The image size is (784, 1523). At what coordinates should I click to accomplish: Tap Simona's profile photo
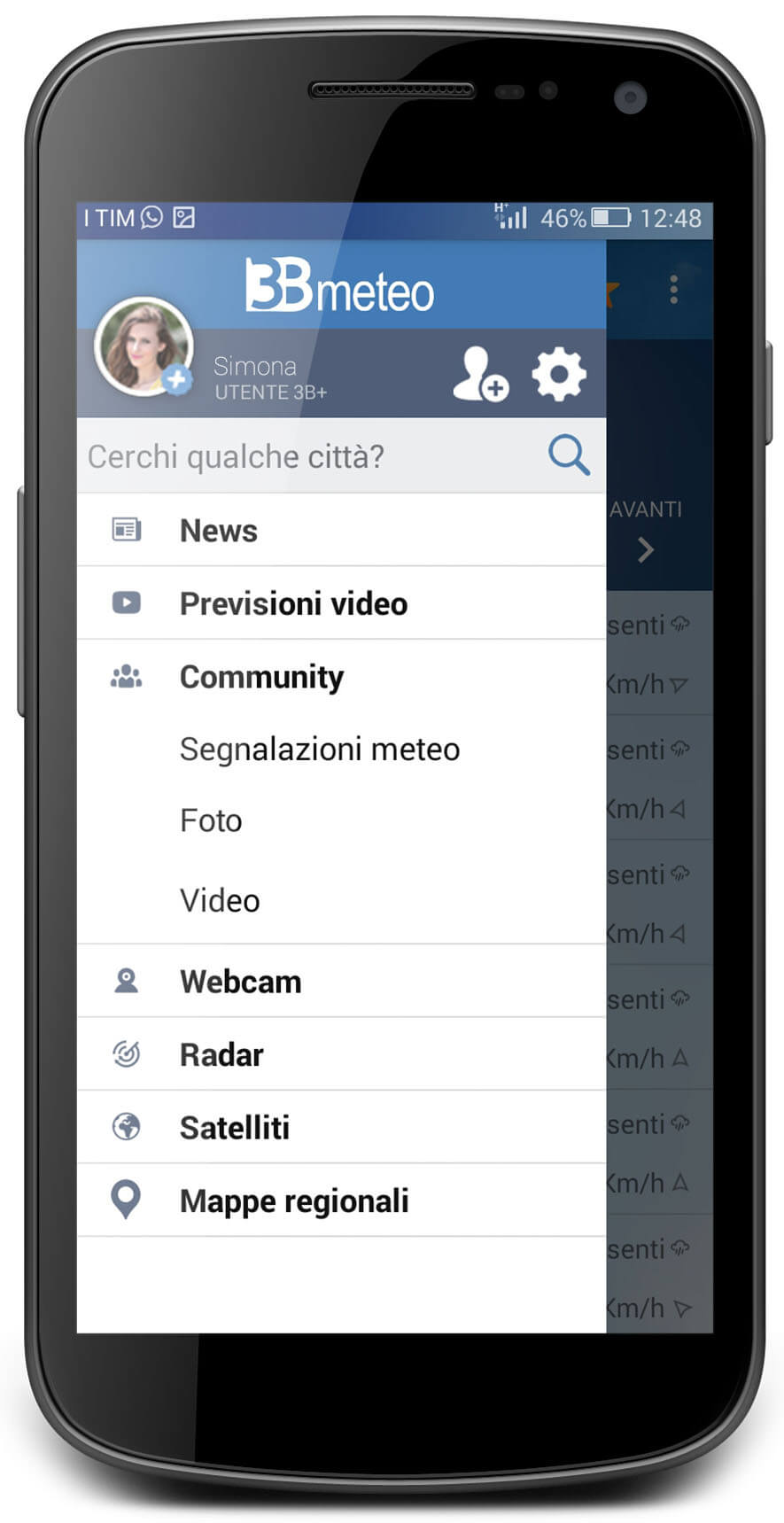[x=144, y=346]
